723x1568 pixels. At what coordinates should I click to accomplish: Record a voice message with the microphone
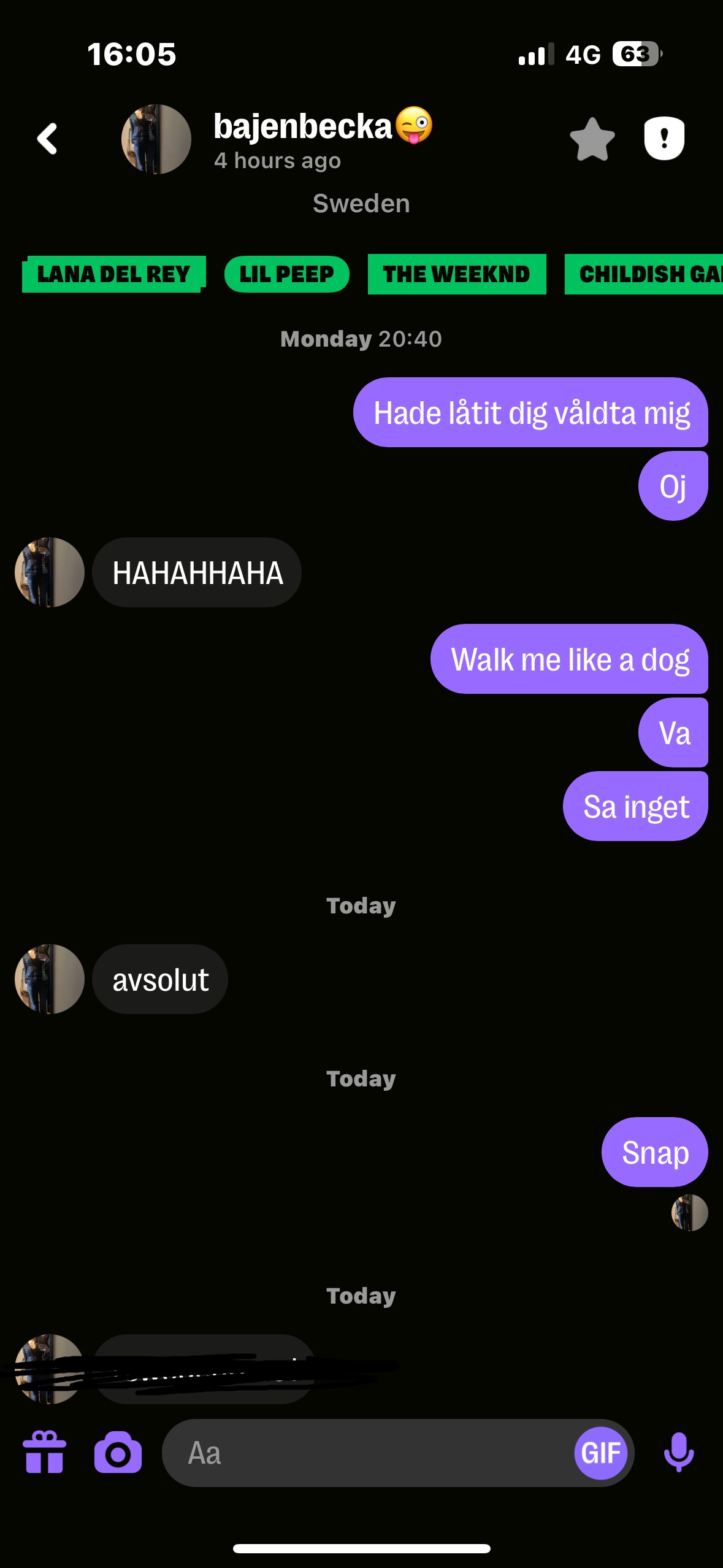(x=679, y=1452)
